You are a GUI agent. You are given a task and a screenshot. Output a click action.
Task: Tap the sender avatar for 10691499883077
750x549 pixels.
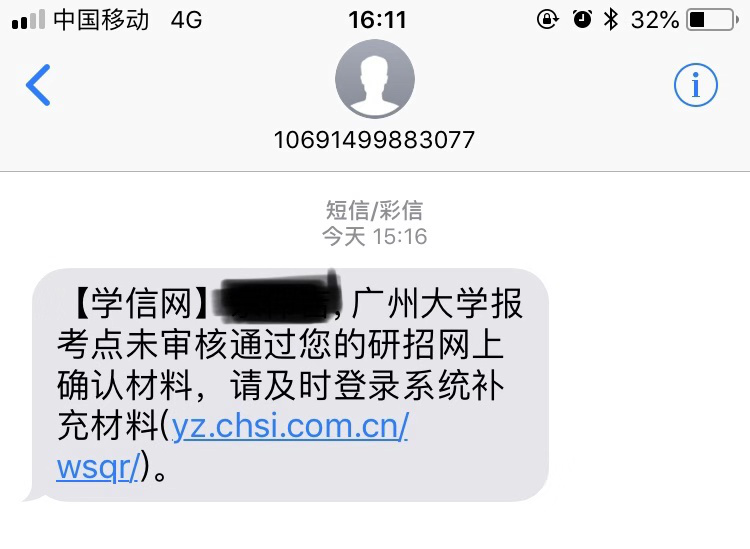click(x=374, y=81)
